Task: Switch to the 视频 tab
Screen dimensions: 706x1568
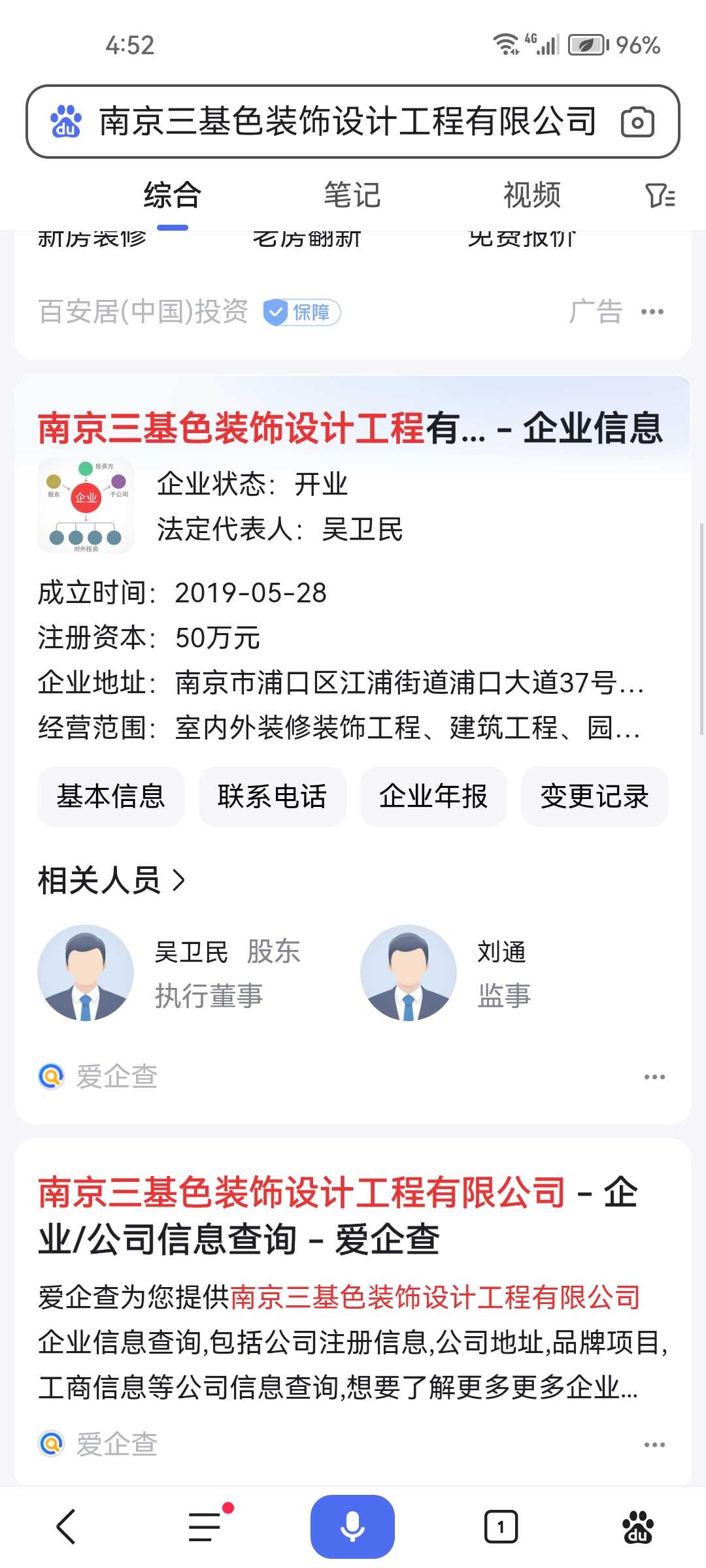Action: 532,195
